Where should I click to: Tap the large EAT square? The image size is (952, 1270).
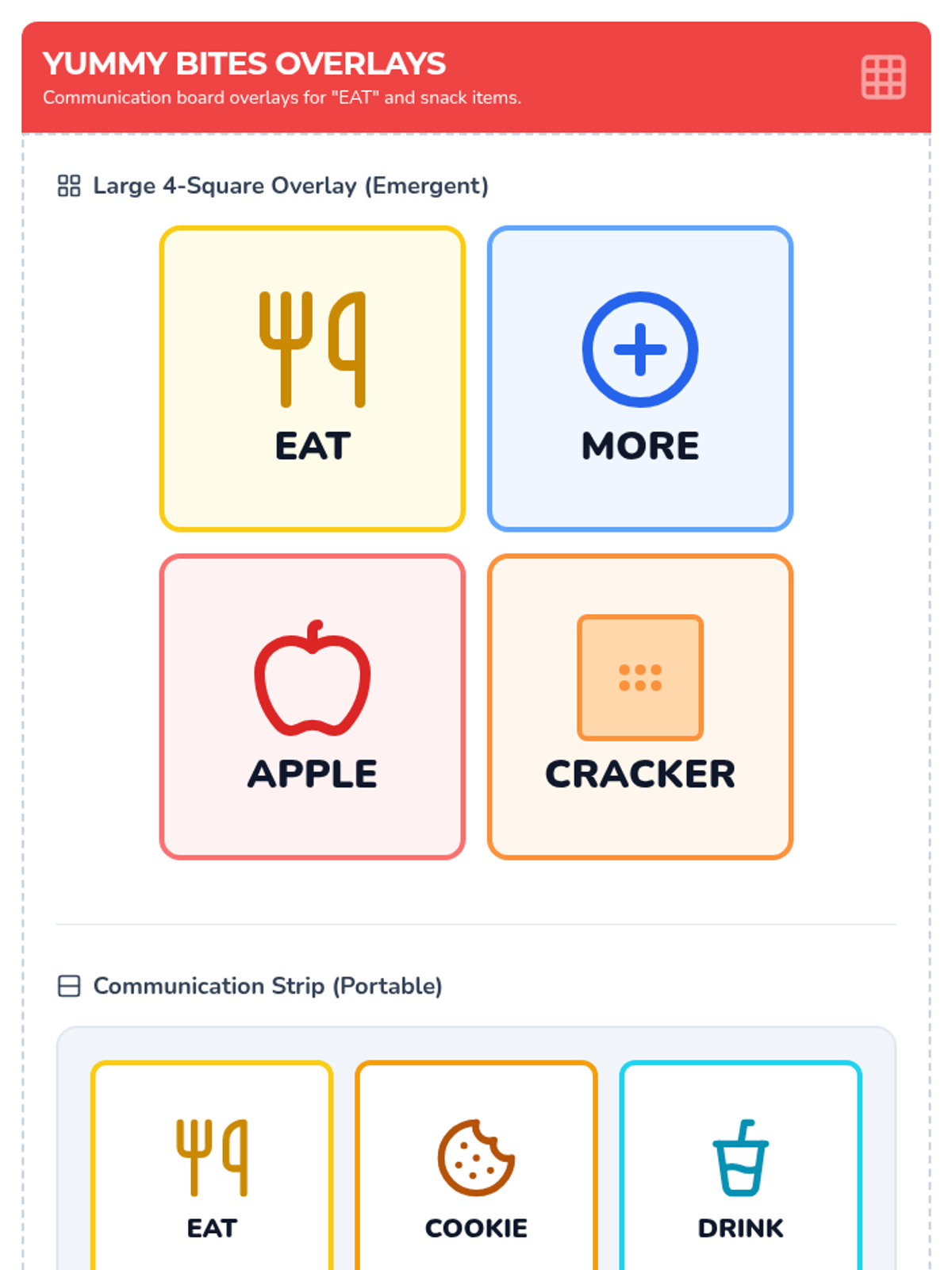(312, 379)
